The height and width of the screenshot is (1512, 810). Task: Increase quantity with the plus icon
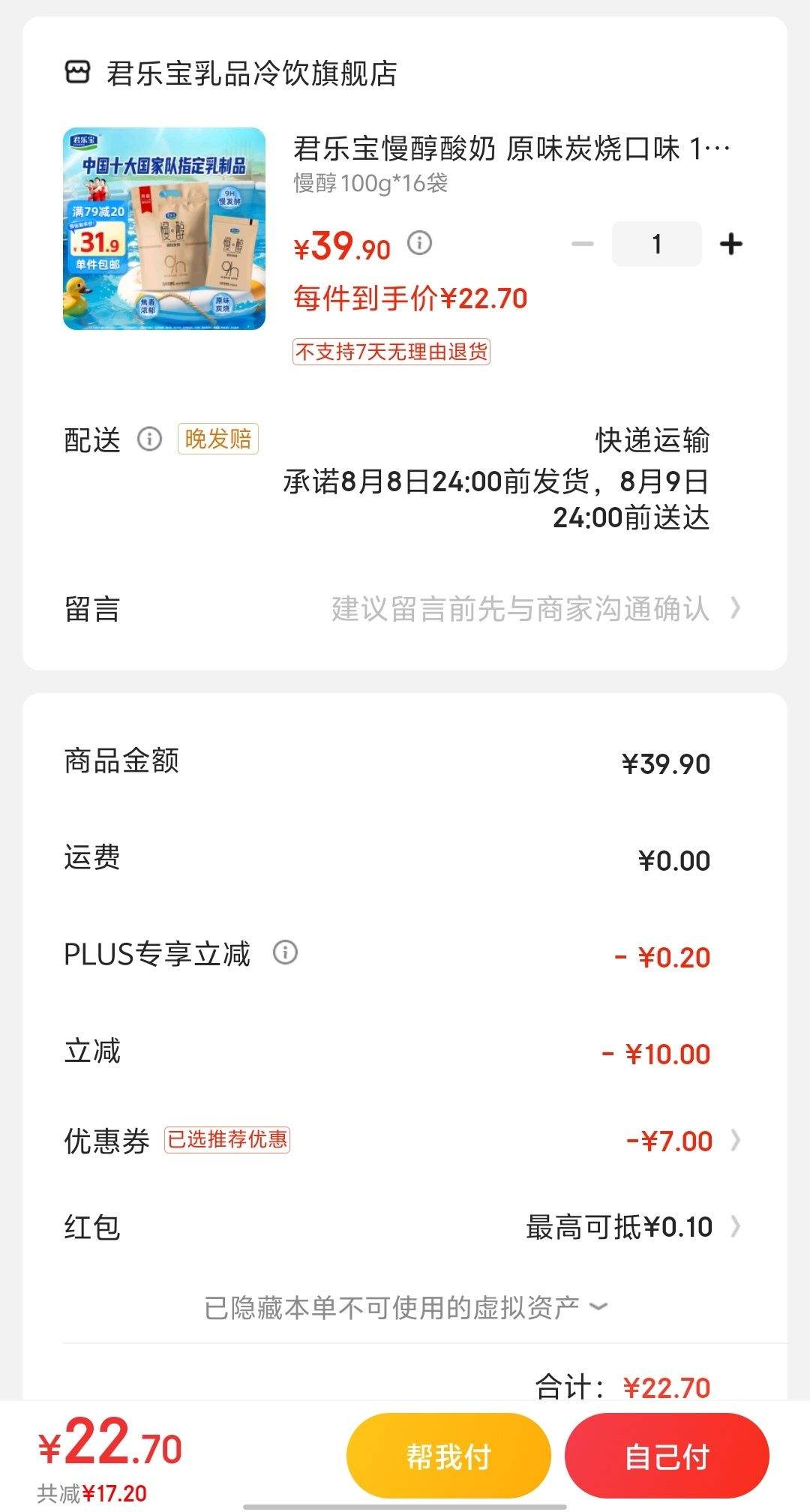pos(730,243)
